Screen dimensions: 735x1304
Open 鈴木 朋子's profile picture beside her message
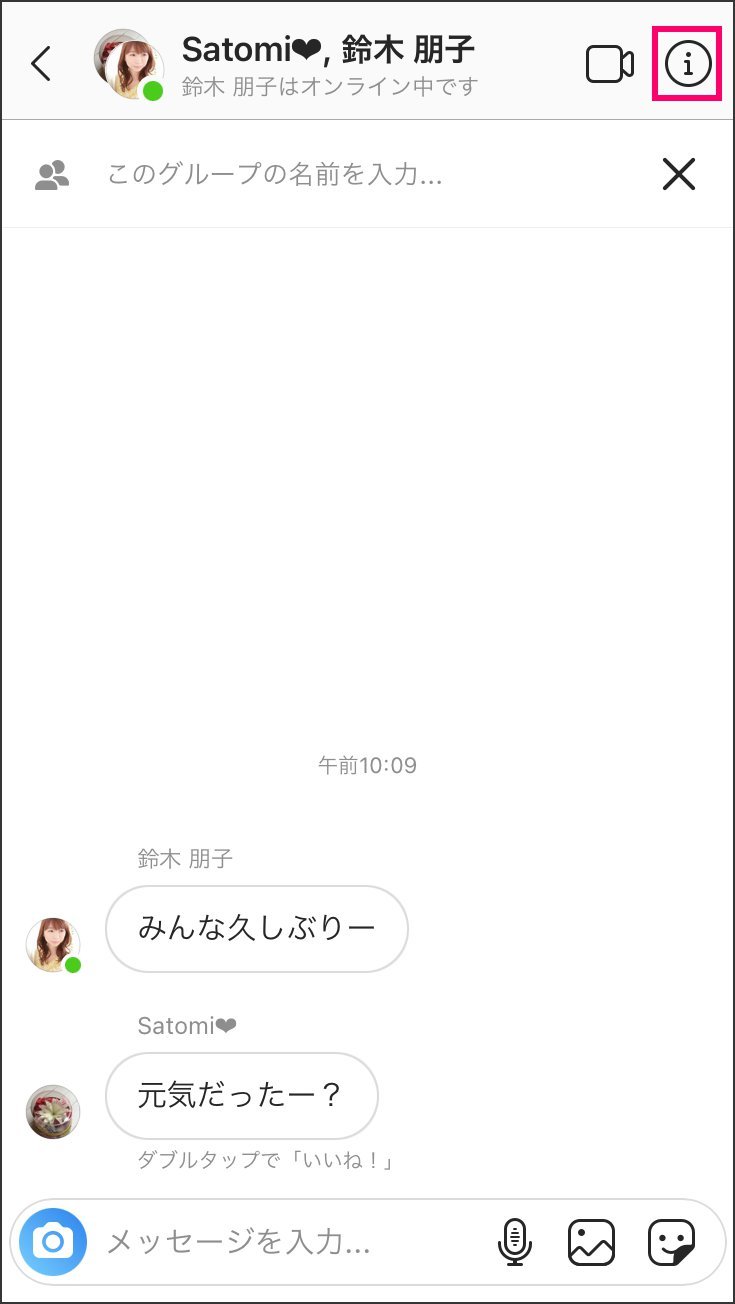tap(53, 945)
